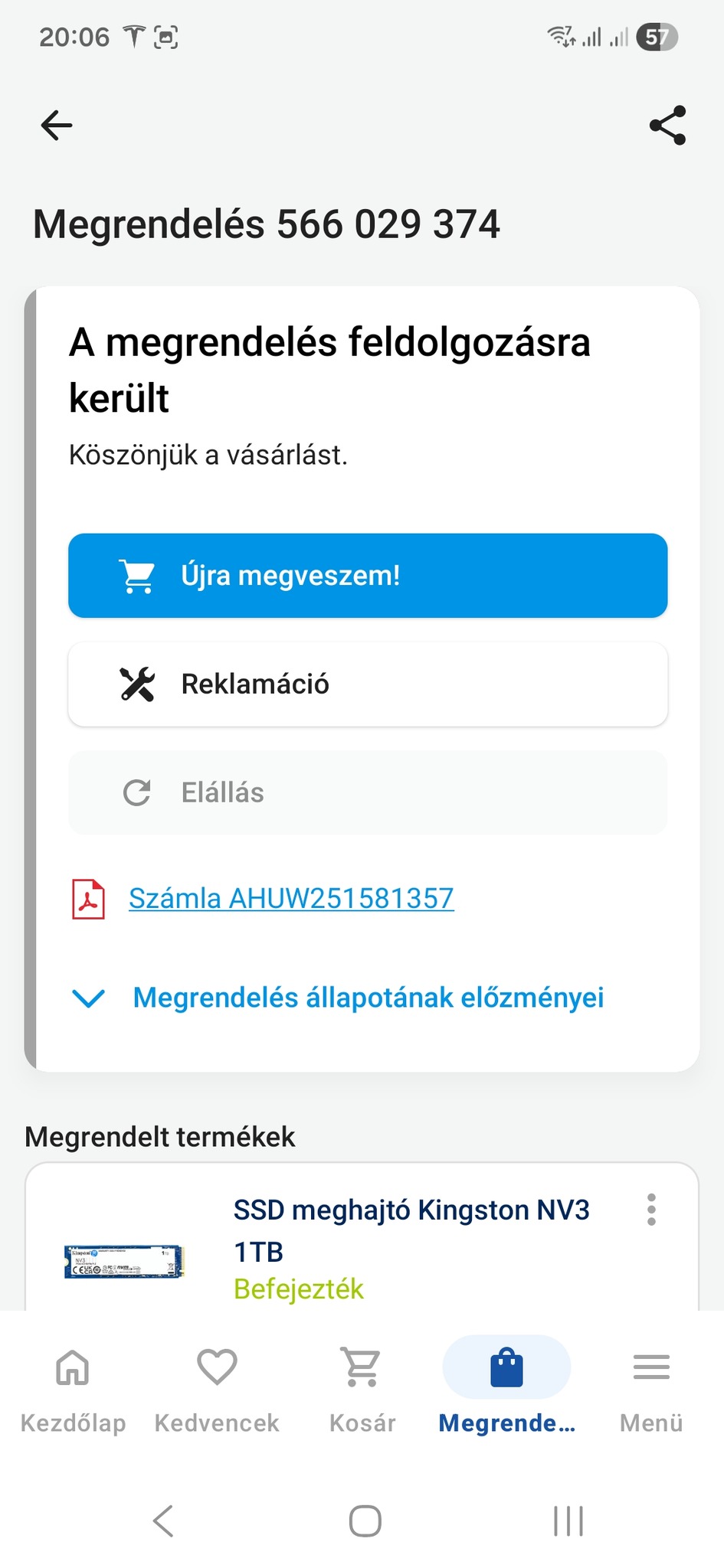
Task: Open invoice Számla AHUW251581357
Action: (291, 898)
